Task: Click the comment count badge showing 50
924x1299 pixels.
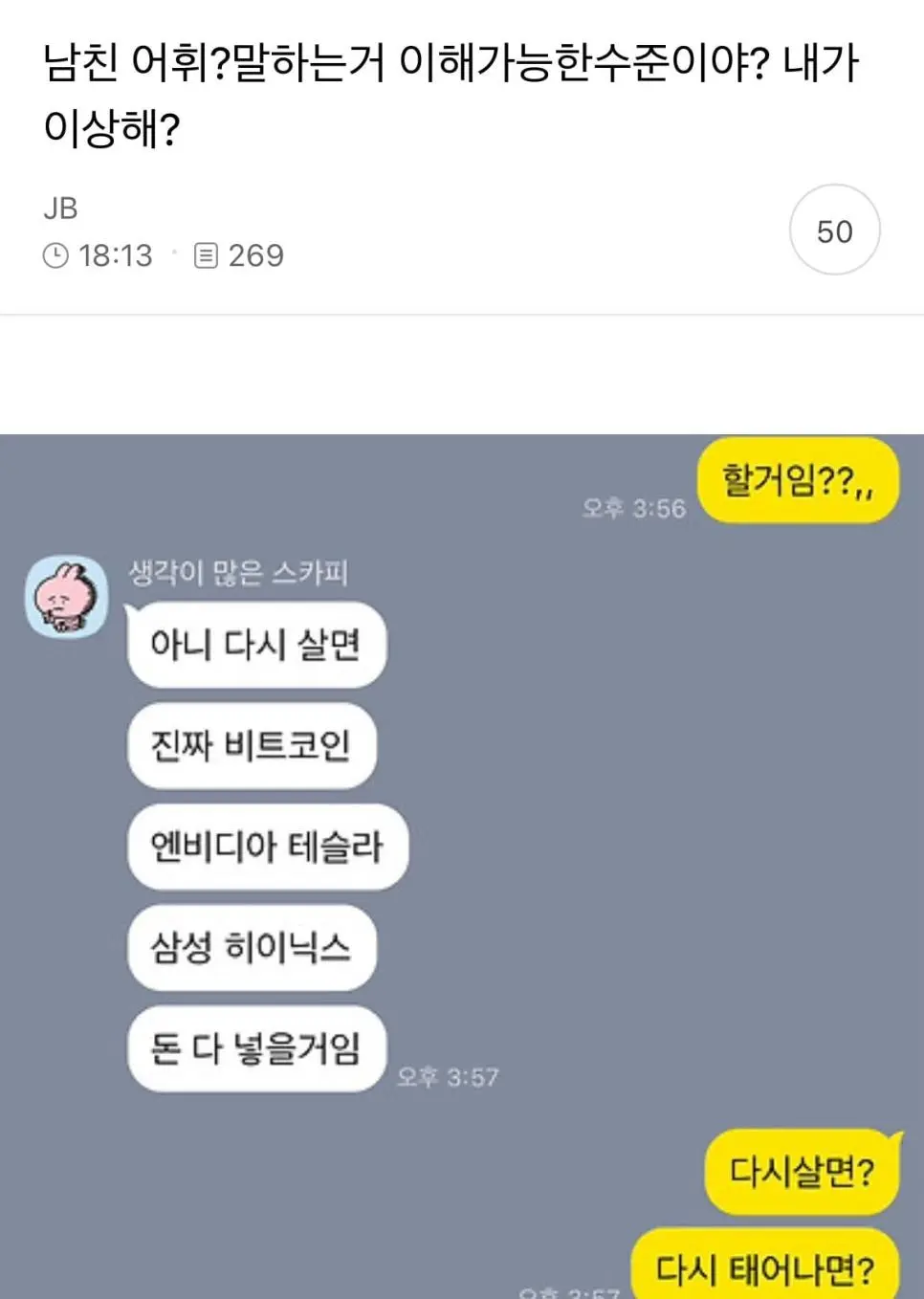Action: click(x=834, y=231)
